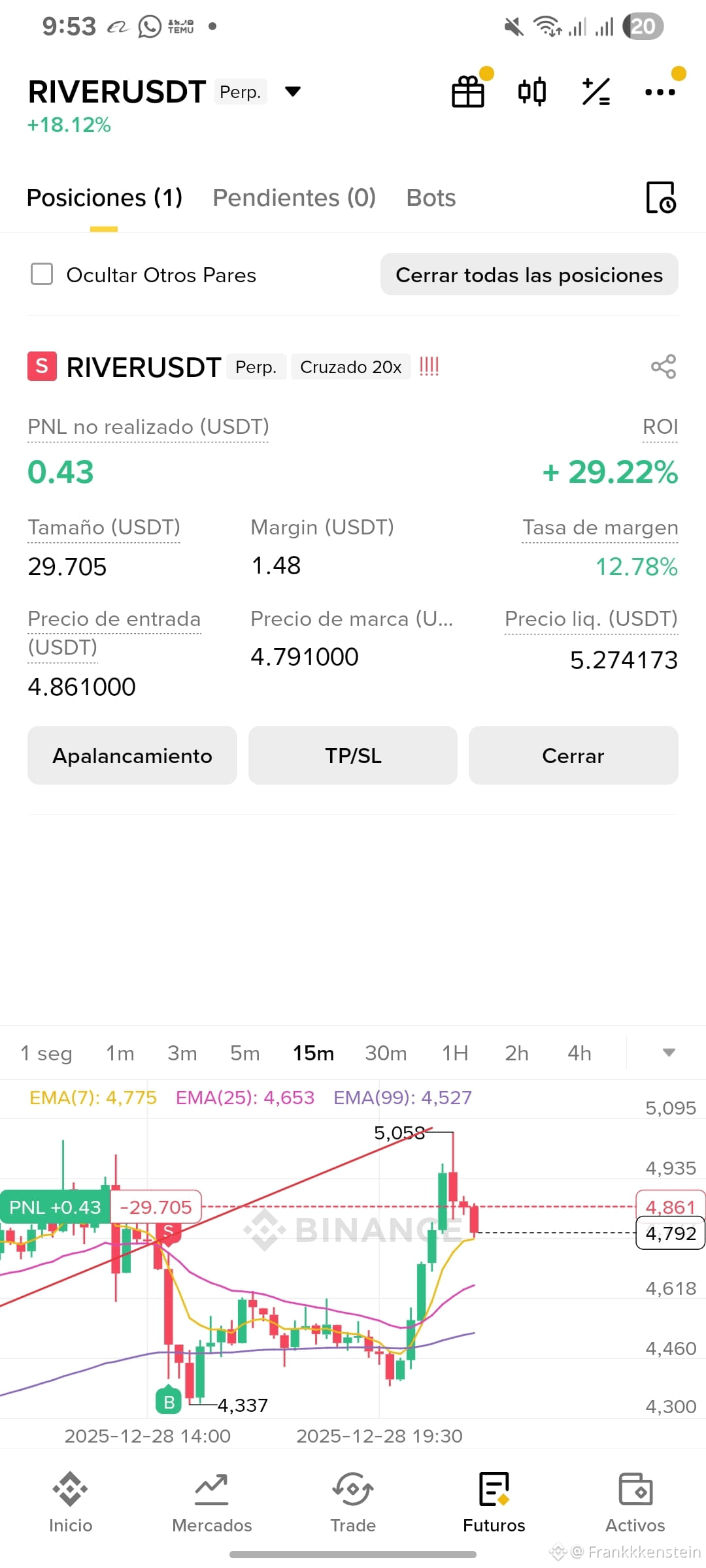Switch to the Bots tab
Screen dimensions: 706x1568
pos(431,197)
